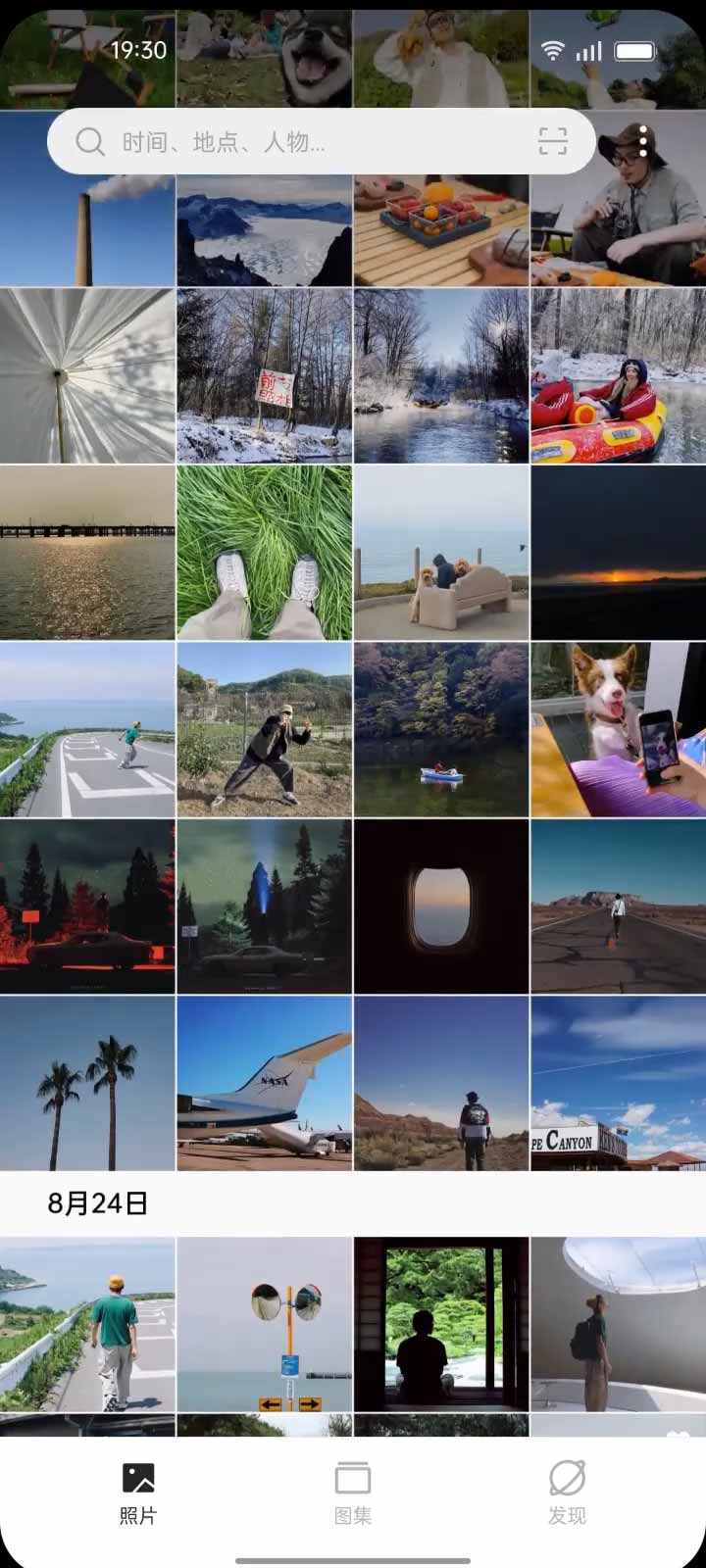Open the NASA airplane photo
This screenshot has height=1568, width=706.
[265, 1083]
